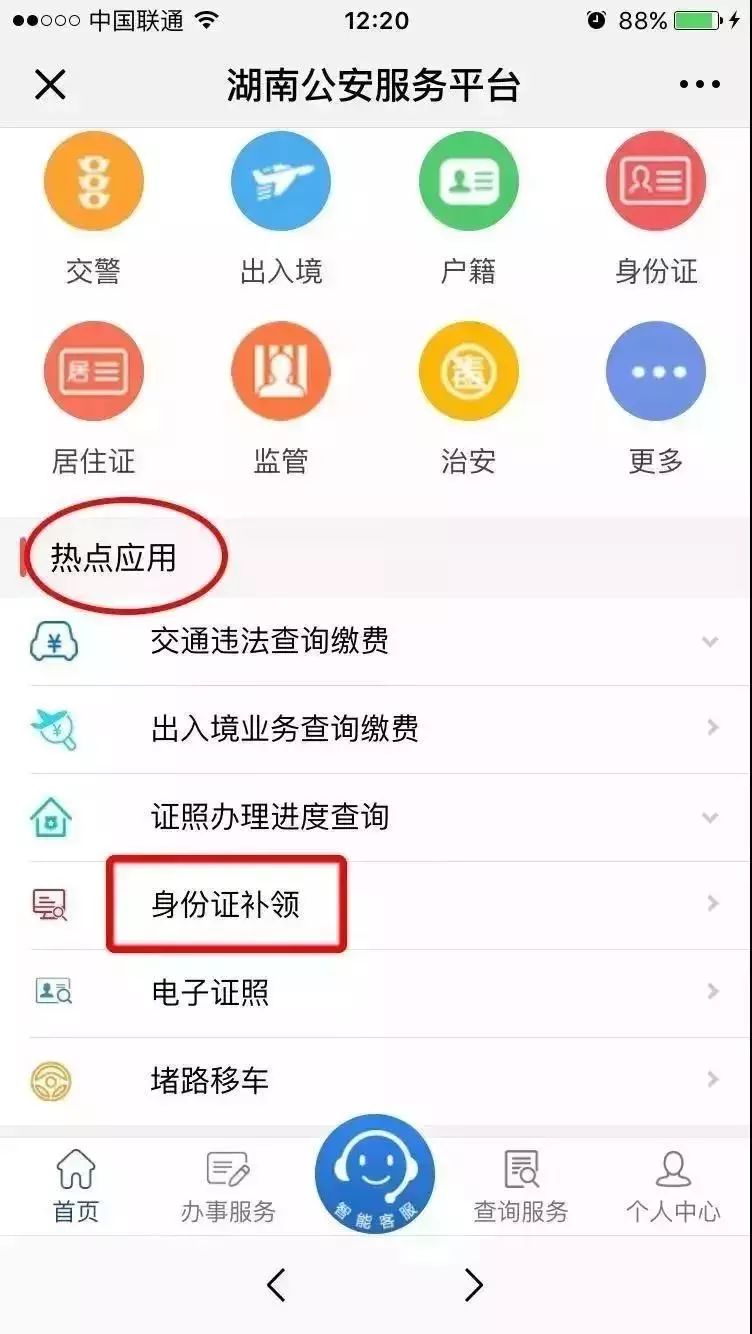Expand 交通违法查询缴费

click(x=375, y=641)
